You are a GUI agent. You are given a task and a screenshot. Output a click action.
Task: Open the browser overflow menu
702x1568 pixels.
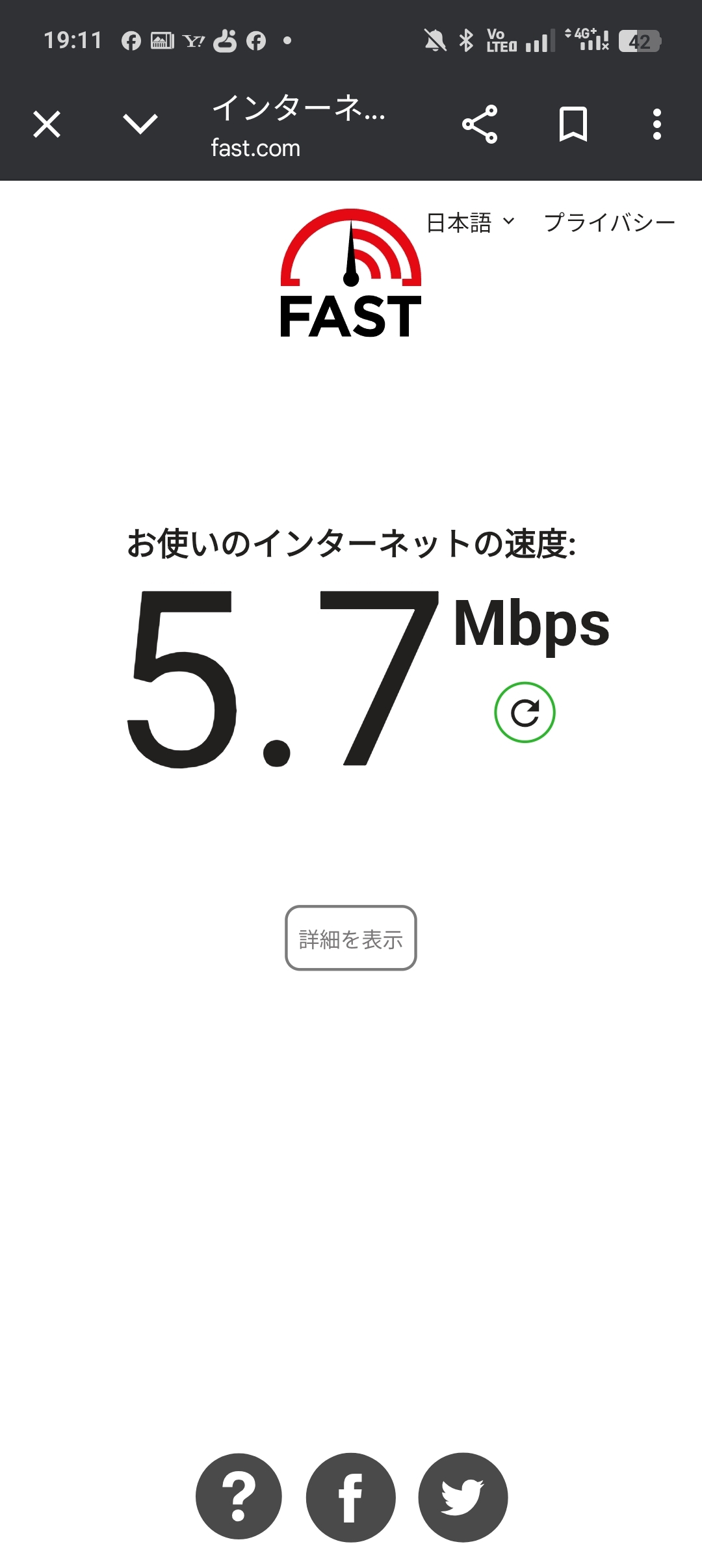point(657,124)
